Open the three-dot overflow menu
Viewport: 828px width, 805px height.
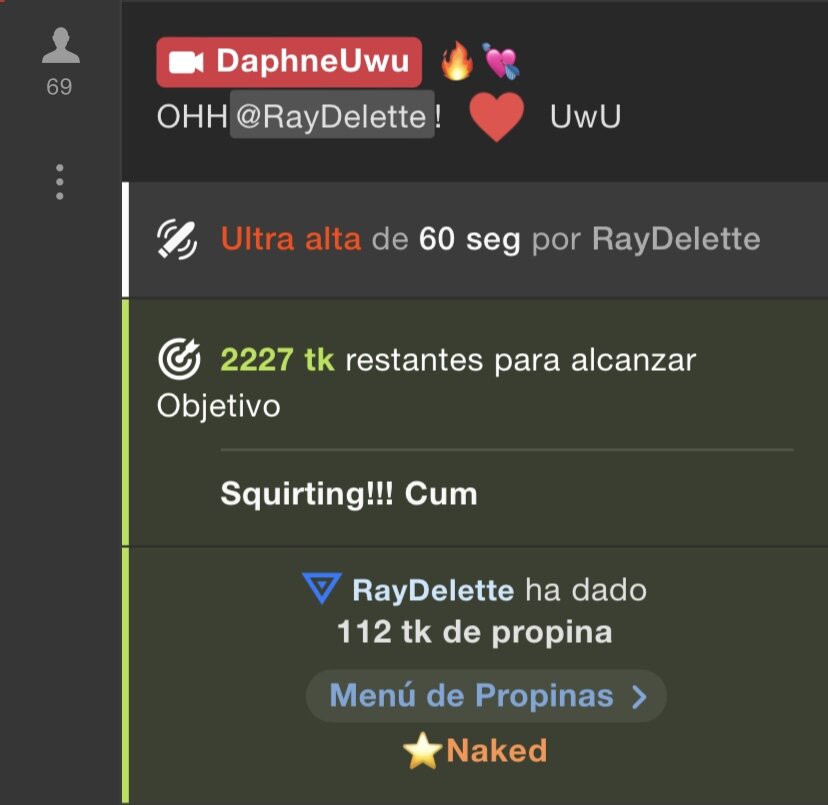60,182
